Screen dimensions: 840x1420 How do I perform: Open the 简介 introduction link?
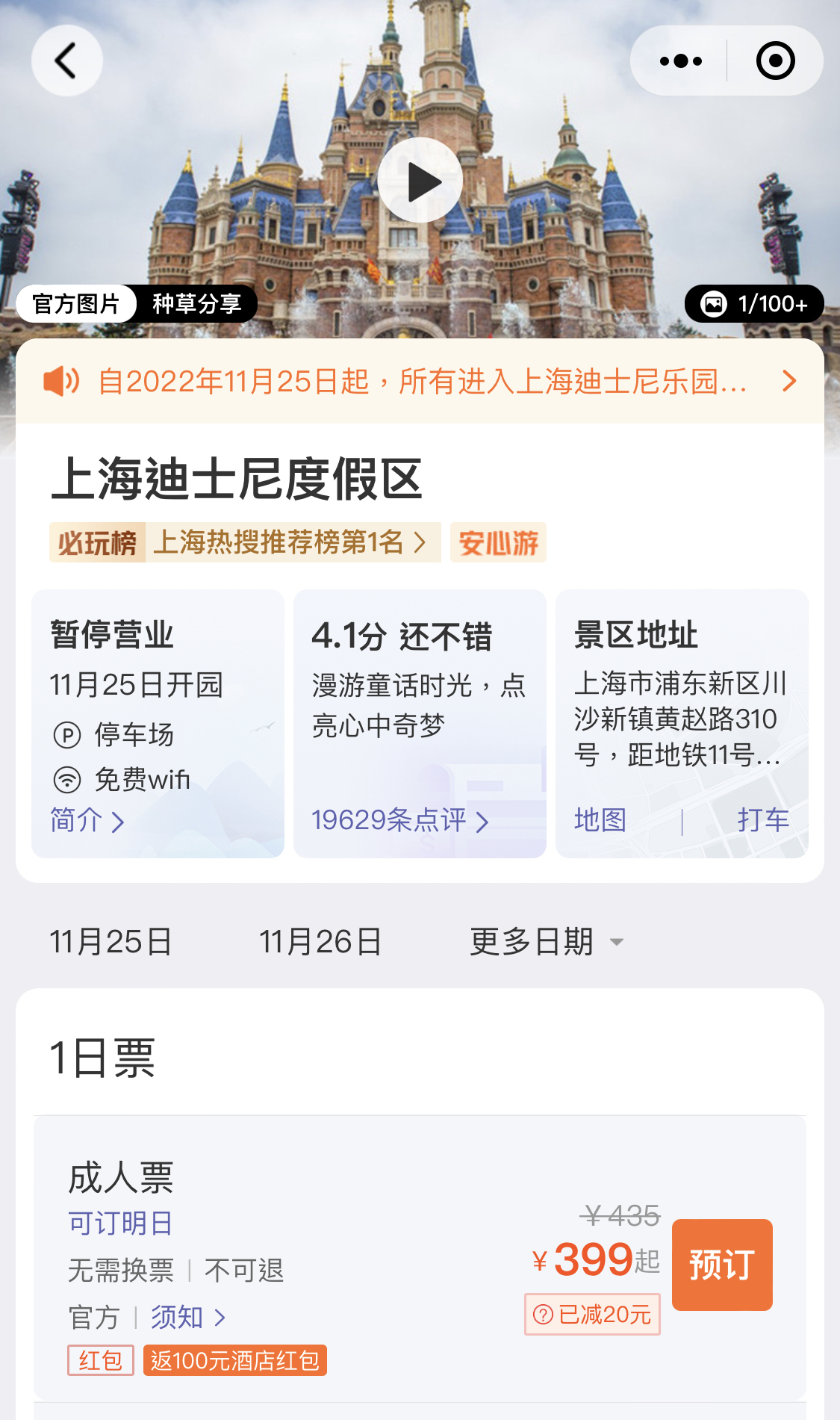87,821
